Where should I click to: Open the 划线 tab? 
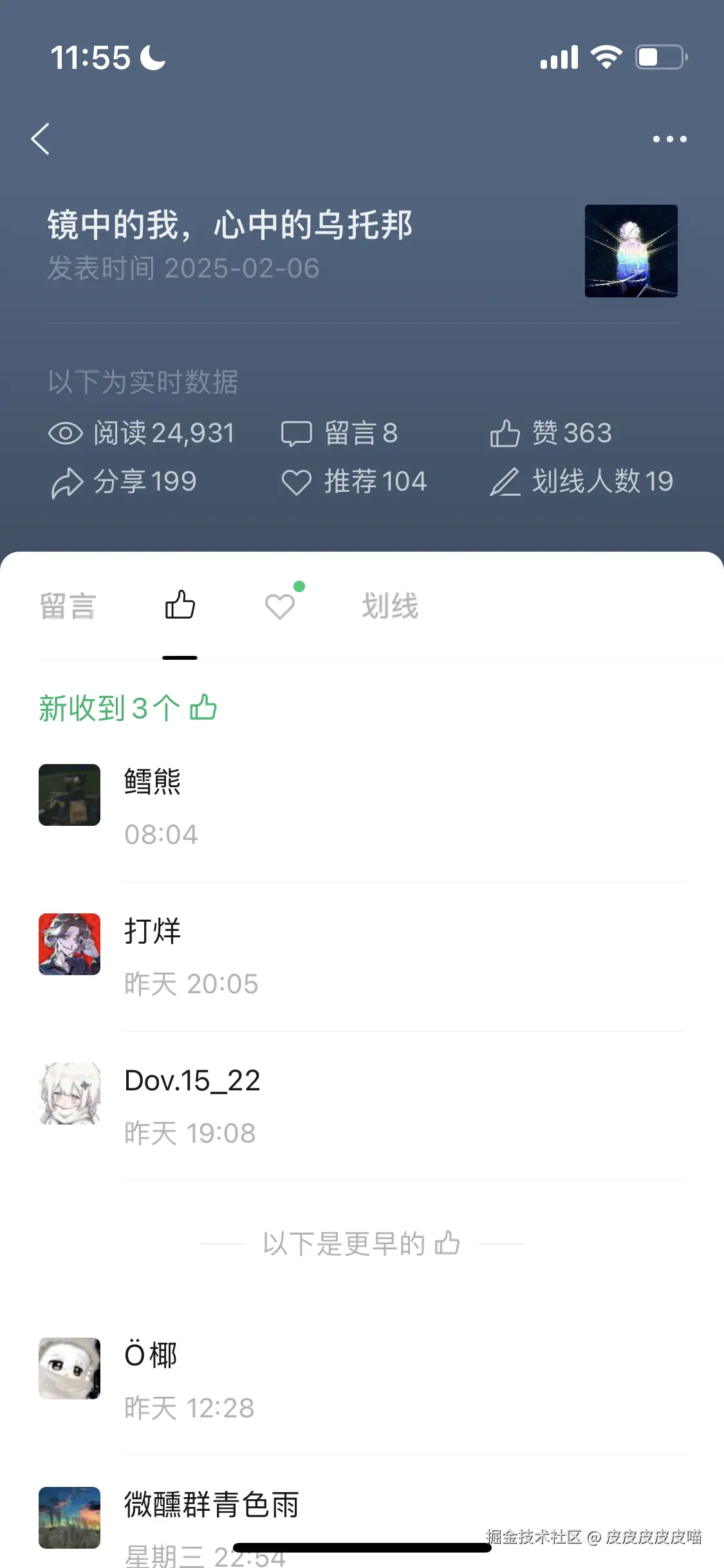click(x=389, y=605)
